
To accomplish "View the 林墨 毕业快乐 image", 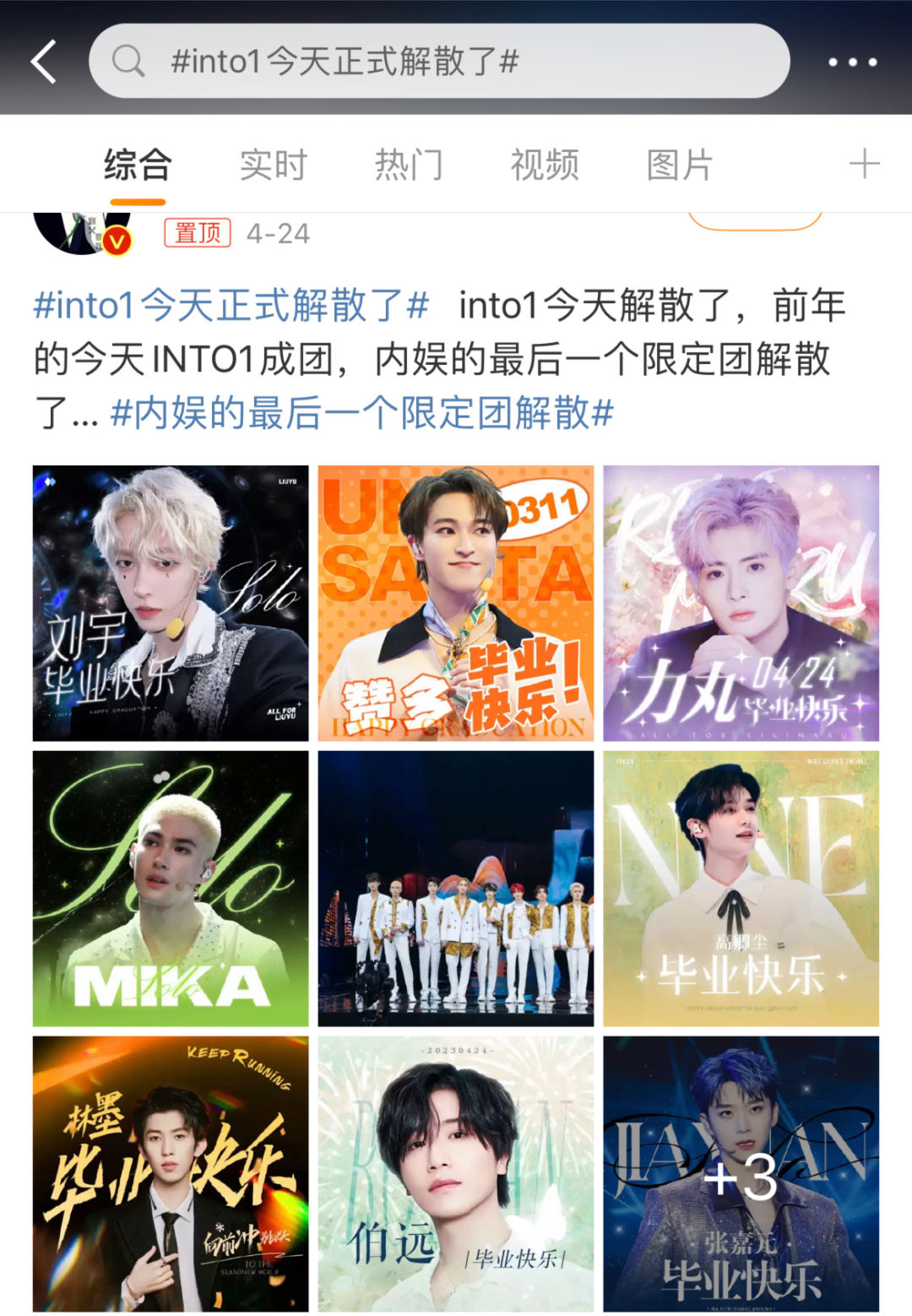I will point(171,1174).
